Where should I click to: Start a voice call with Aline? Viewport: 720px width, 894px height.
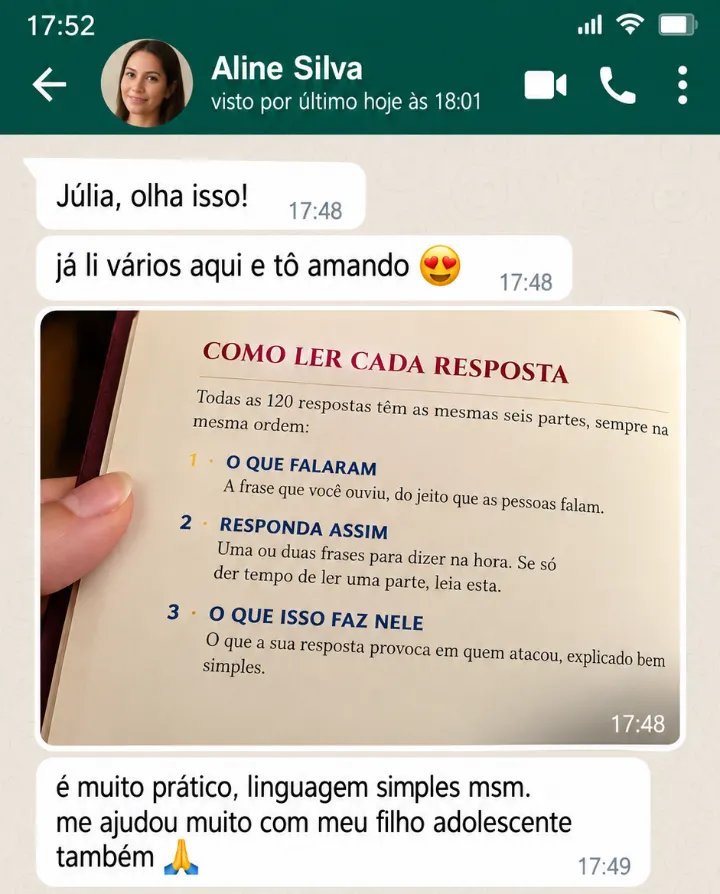[617, 86]
